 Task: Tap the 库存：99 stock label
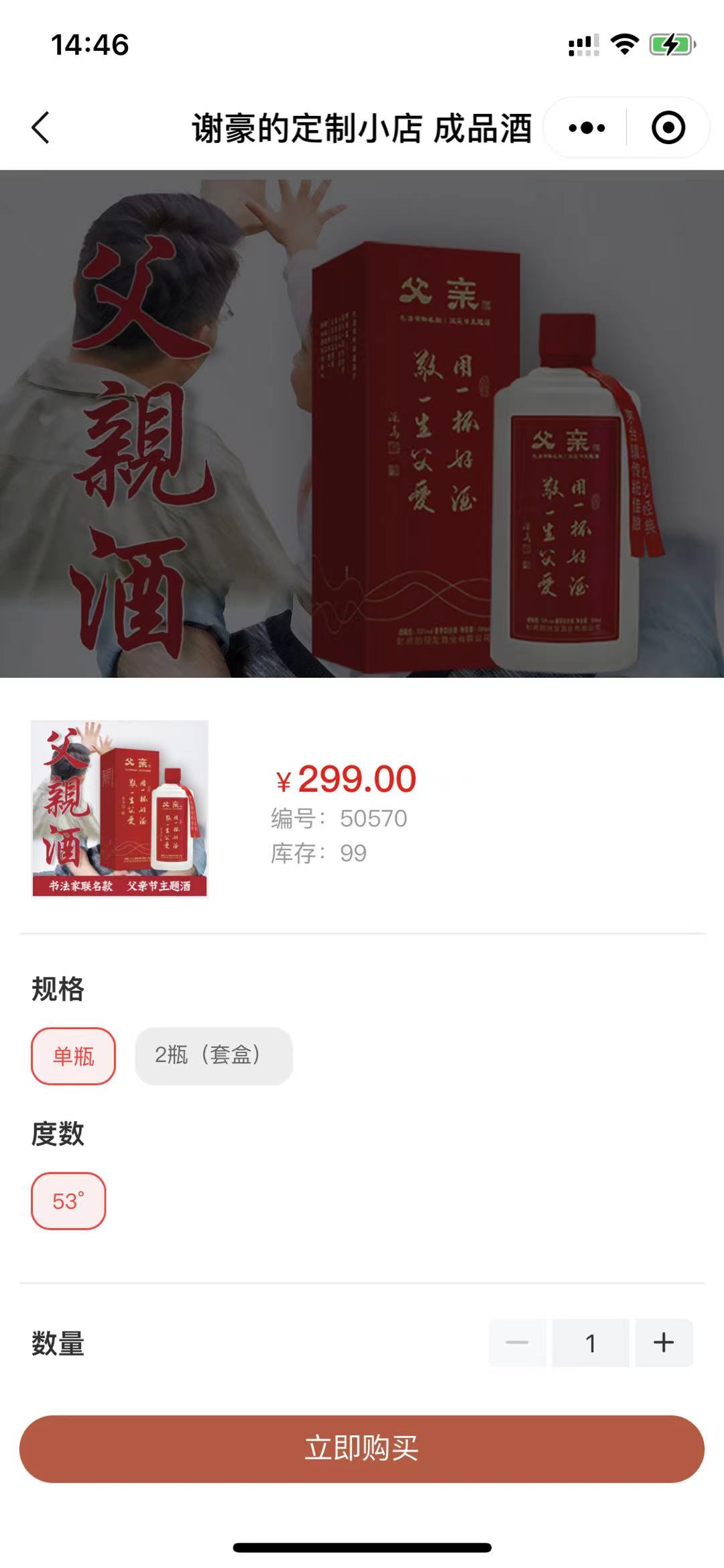318,853
